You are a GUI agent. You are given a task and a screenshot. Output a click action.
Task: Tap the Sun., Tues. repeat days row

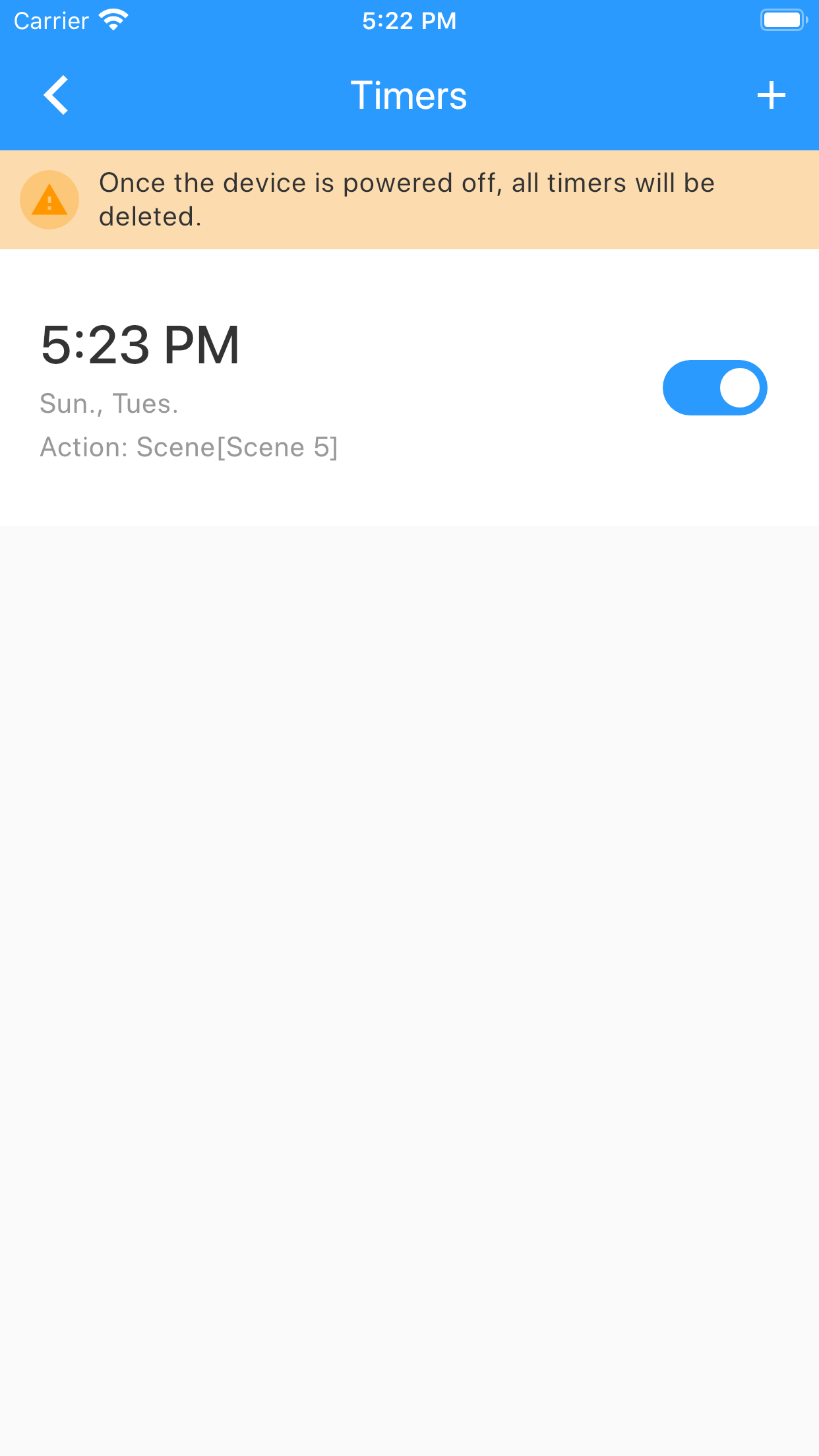pyautogui.click(x=108, y=402)
